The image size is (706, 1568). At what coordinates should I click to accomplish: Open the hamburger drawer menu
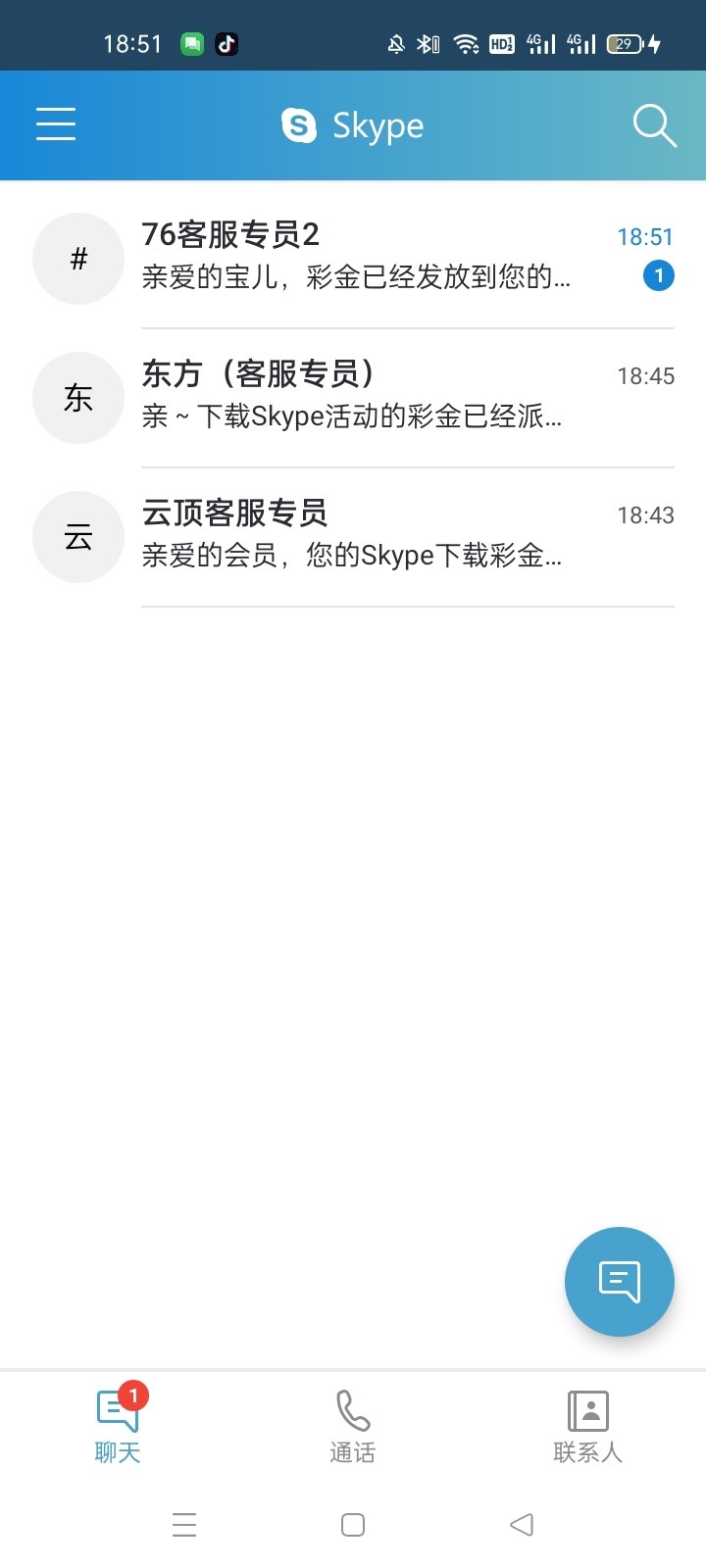[x=56, y=124]
